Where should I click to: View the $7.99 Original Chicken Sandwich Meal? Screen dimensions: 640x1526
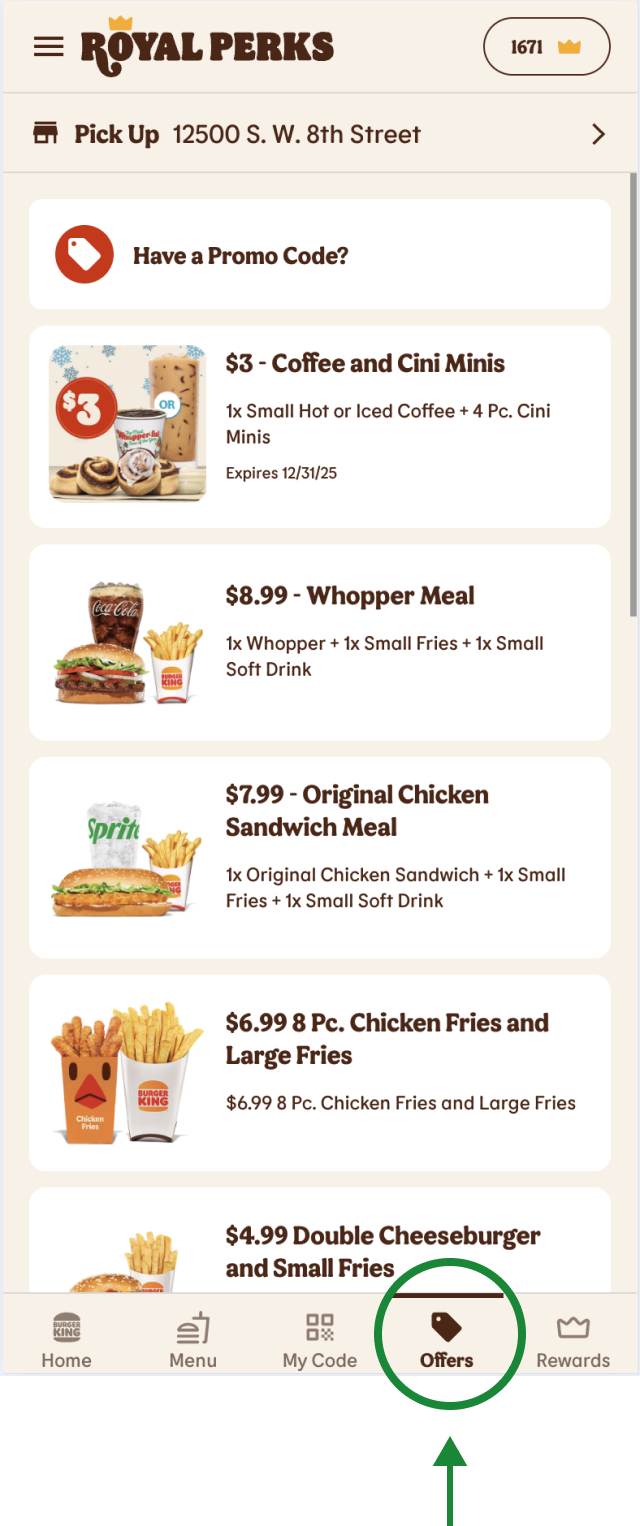320,857
